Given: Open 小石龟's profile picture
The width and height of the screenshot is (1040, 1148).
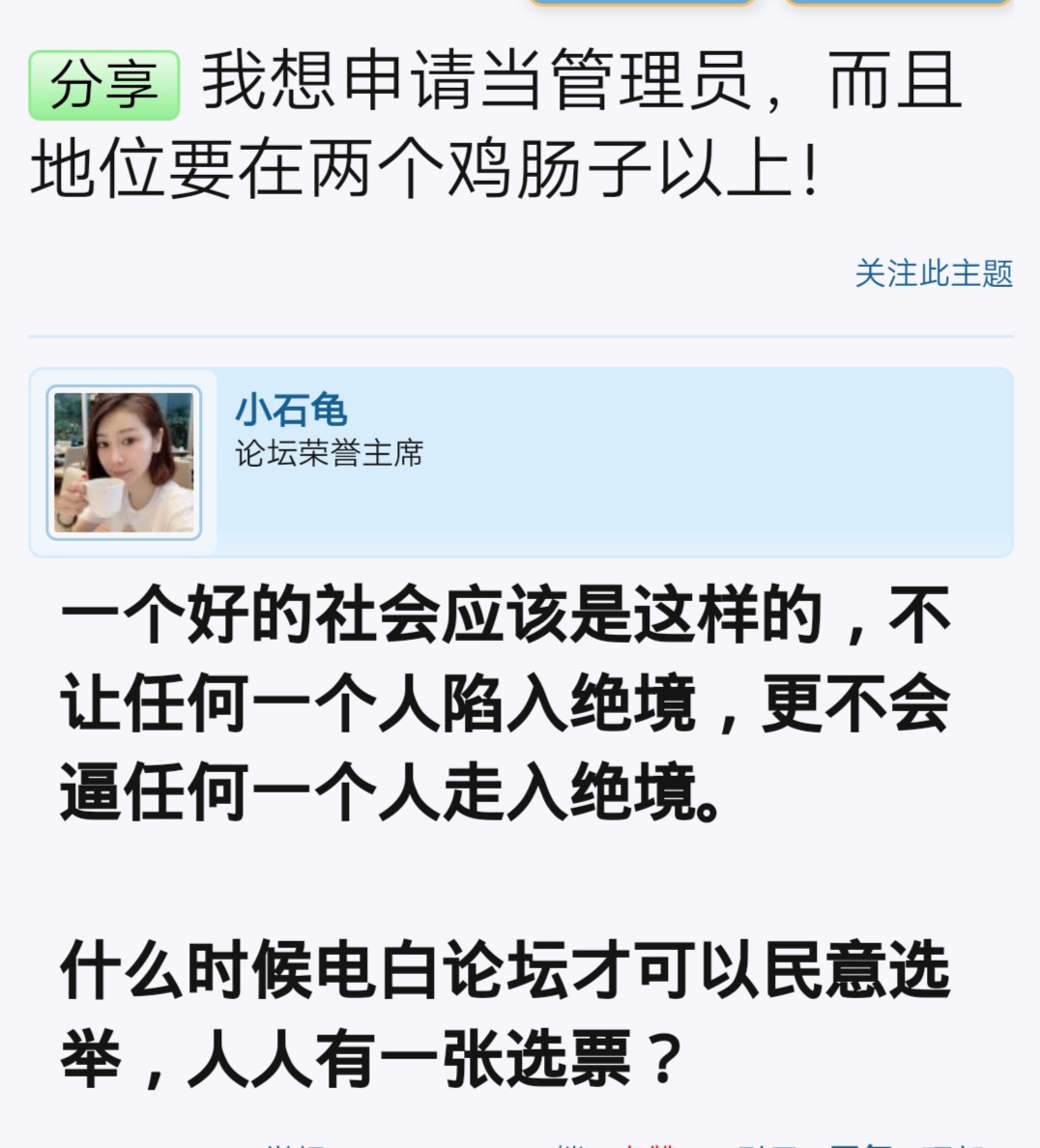Looking at the screenshot, I should pos(124,462).
